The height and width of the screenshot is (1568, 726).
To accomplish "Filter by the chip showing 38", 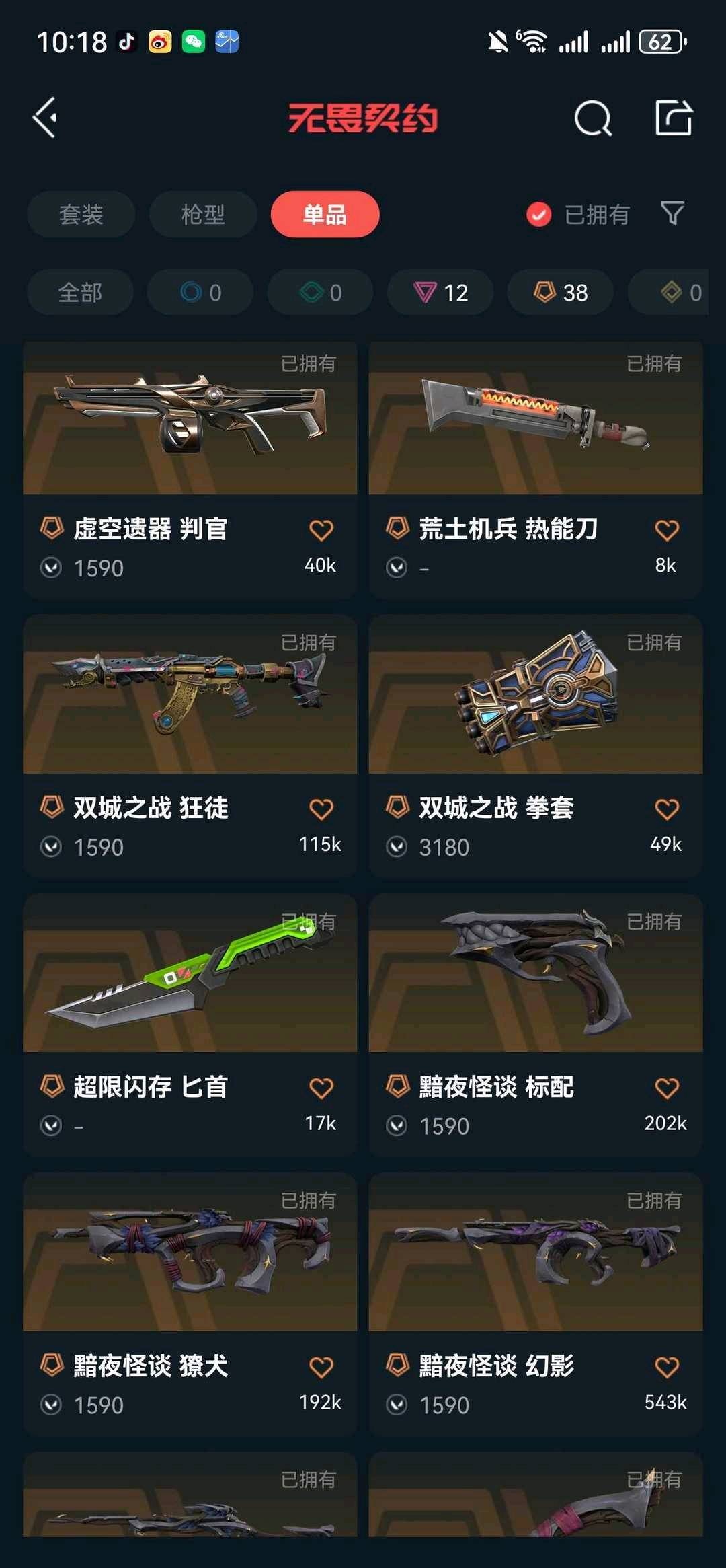I will click(560, 293).
